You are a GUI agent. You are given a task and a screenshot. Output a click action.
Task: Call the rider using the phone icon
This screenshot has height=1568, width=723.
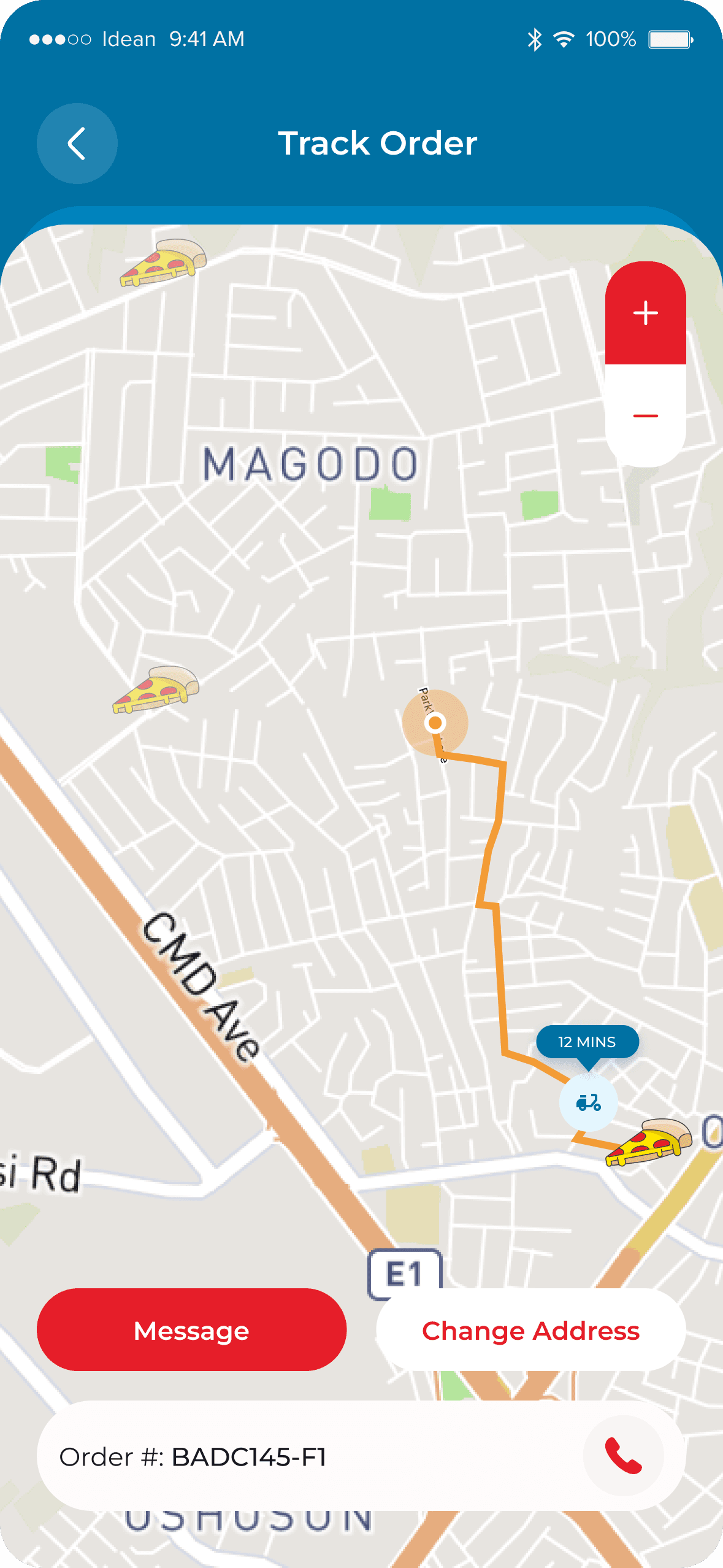[x=623, y=1455]
